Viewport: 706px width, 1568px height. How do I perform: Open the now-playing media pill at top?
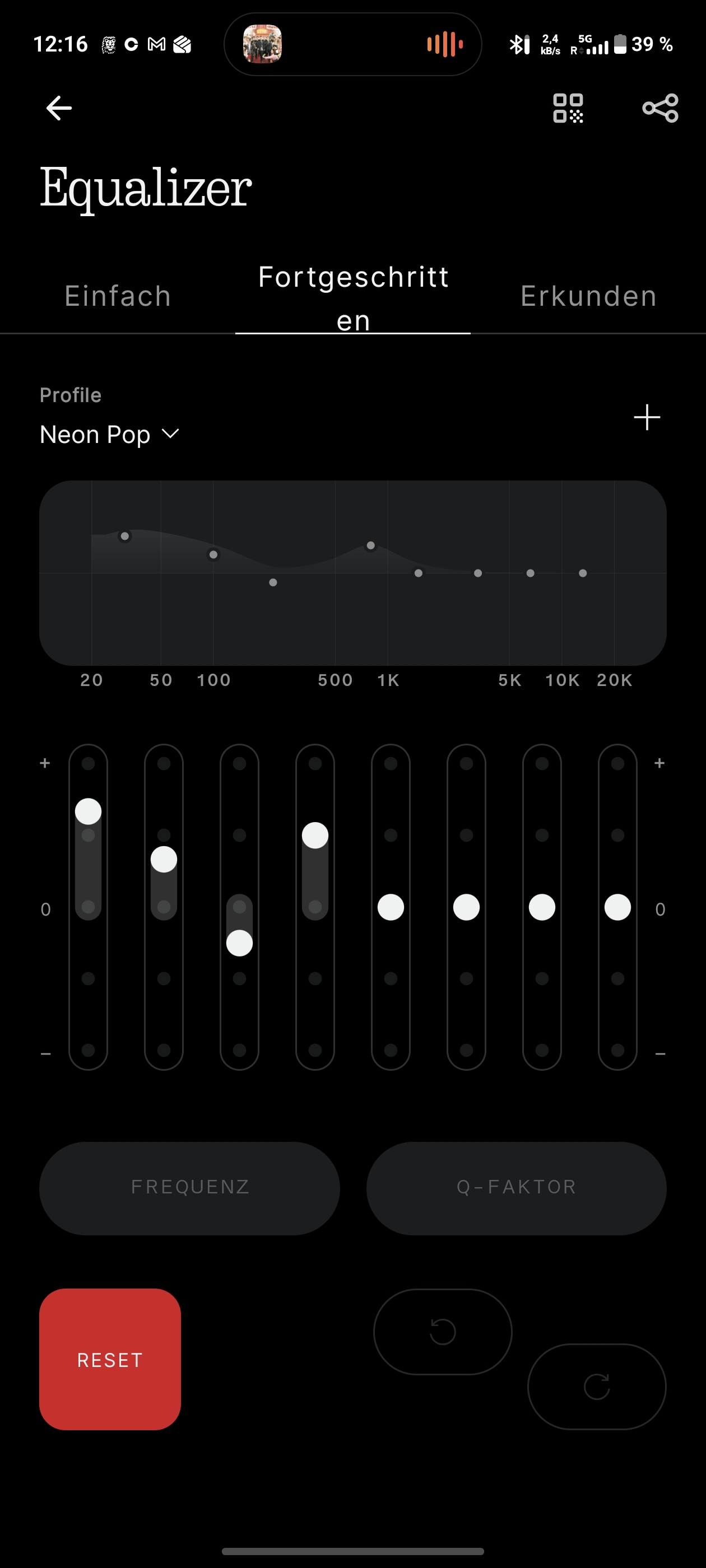tap(352, 44)
